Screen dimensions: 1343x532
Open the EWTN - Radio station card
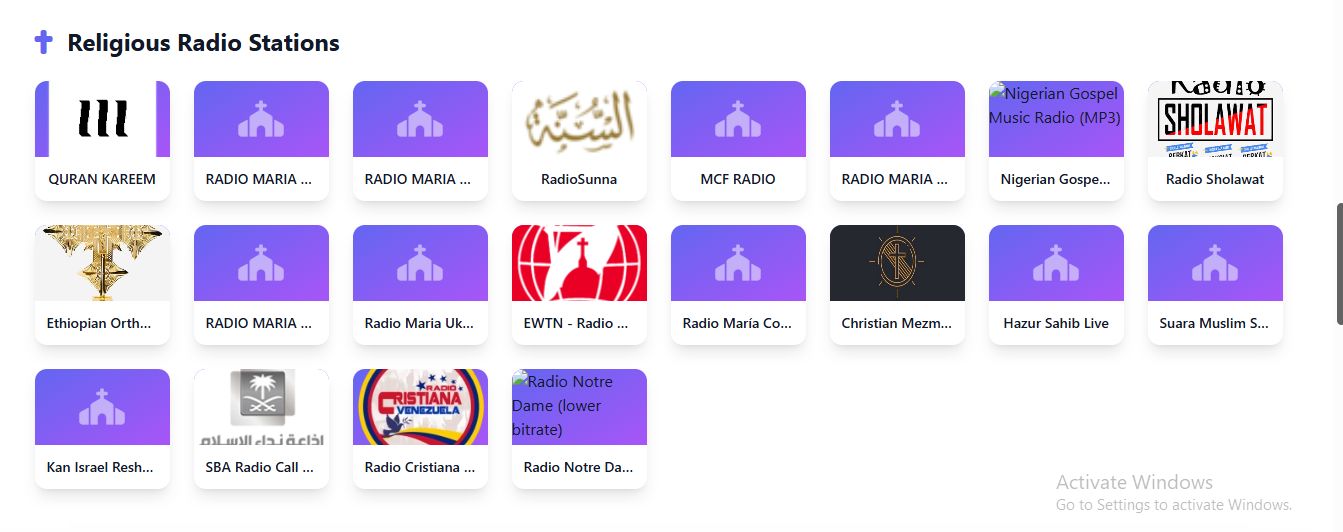[579, 284]
